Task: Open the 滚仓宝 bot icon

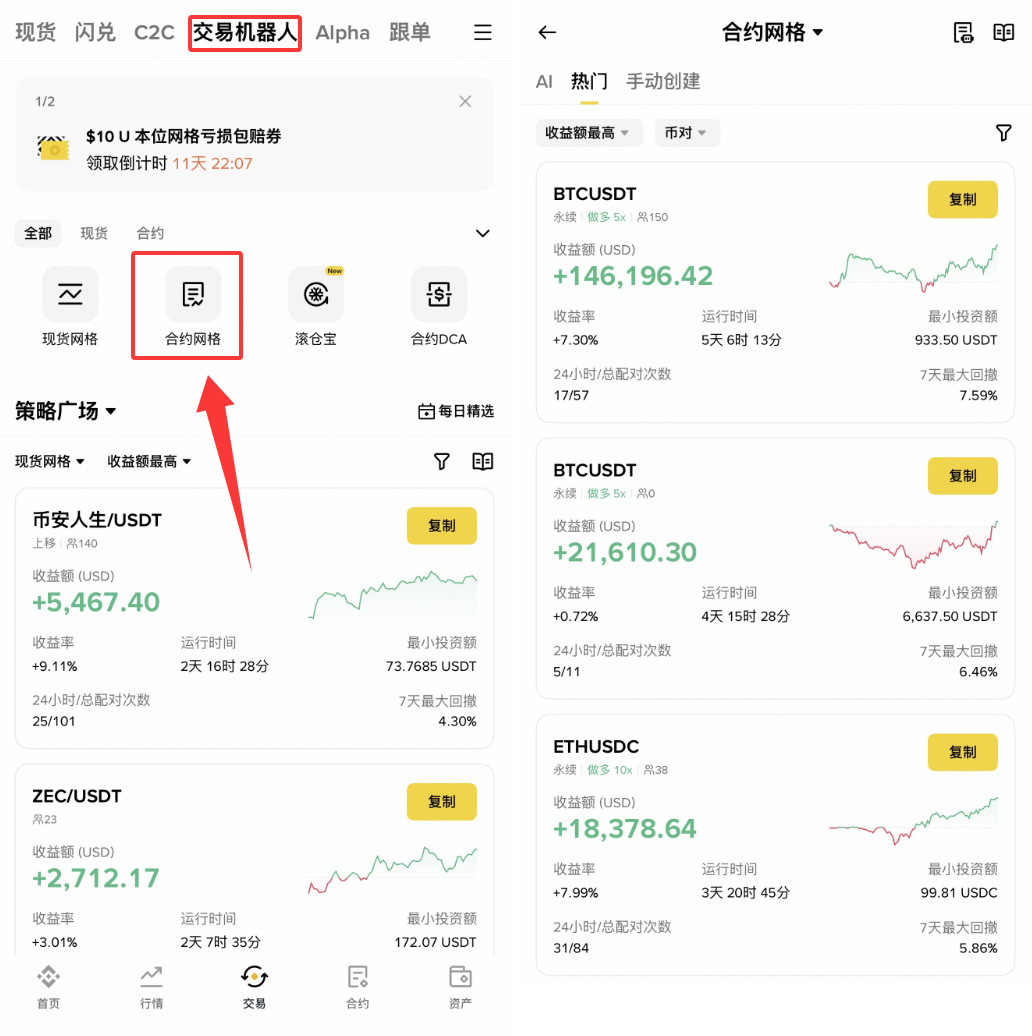Action: [x=315, y=295]
